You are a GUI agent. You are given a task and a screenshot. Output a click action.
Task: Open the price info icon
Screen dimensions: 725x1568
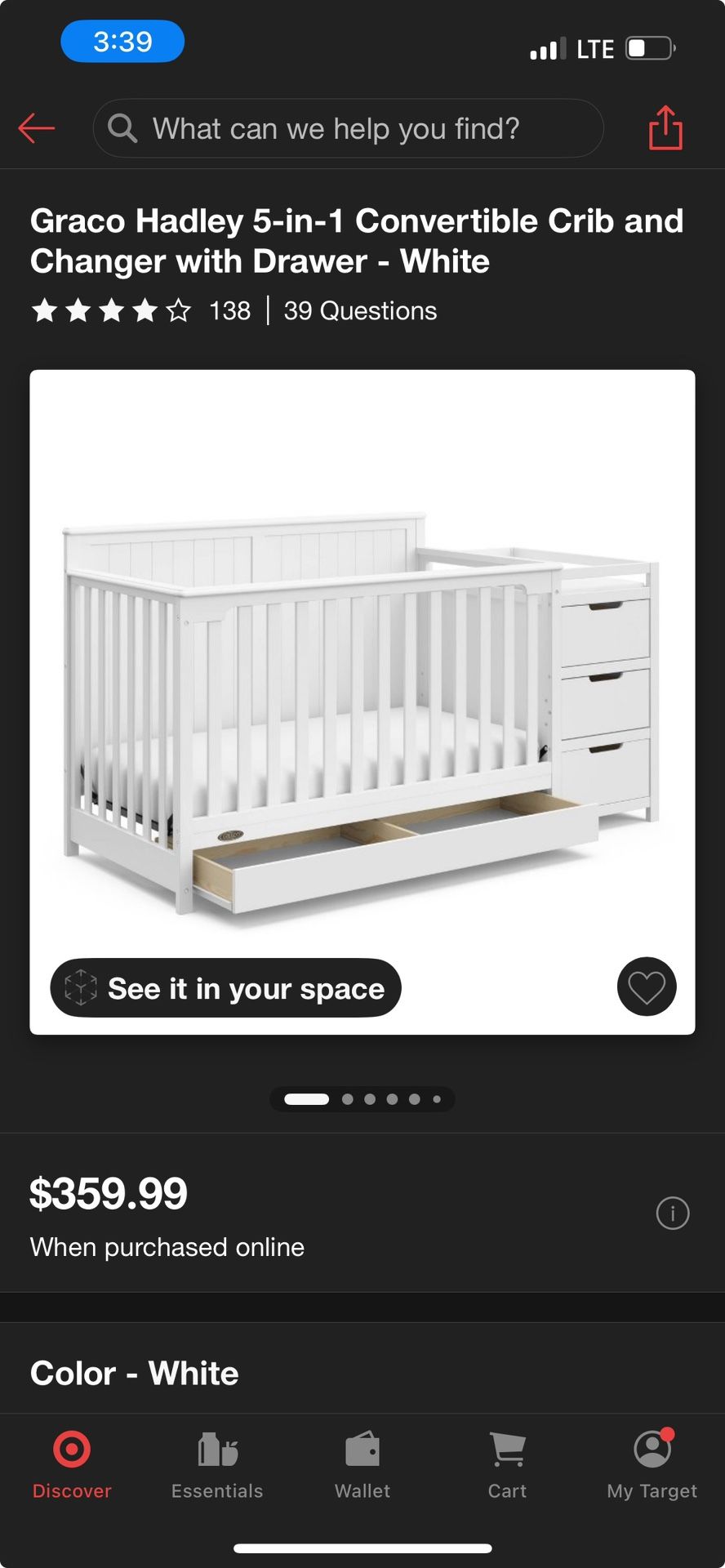click(673, 1214)
